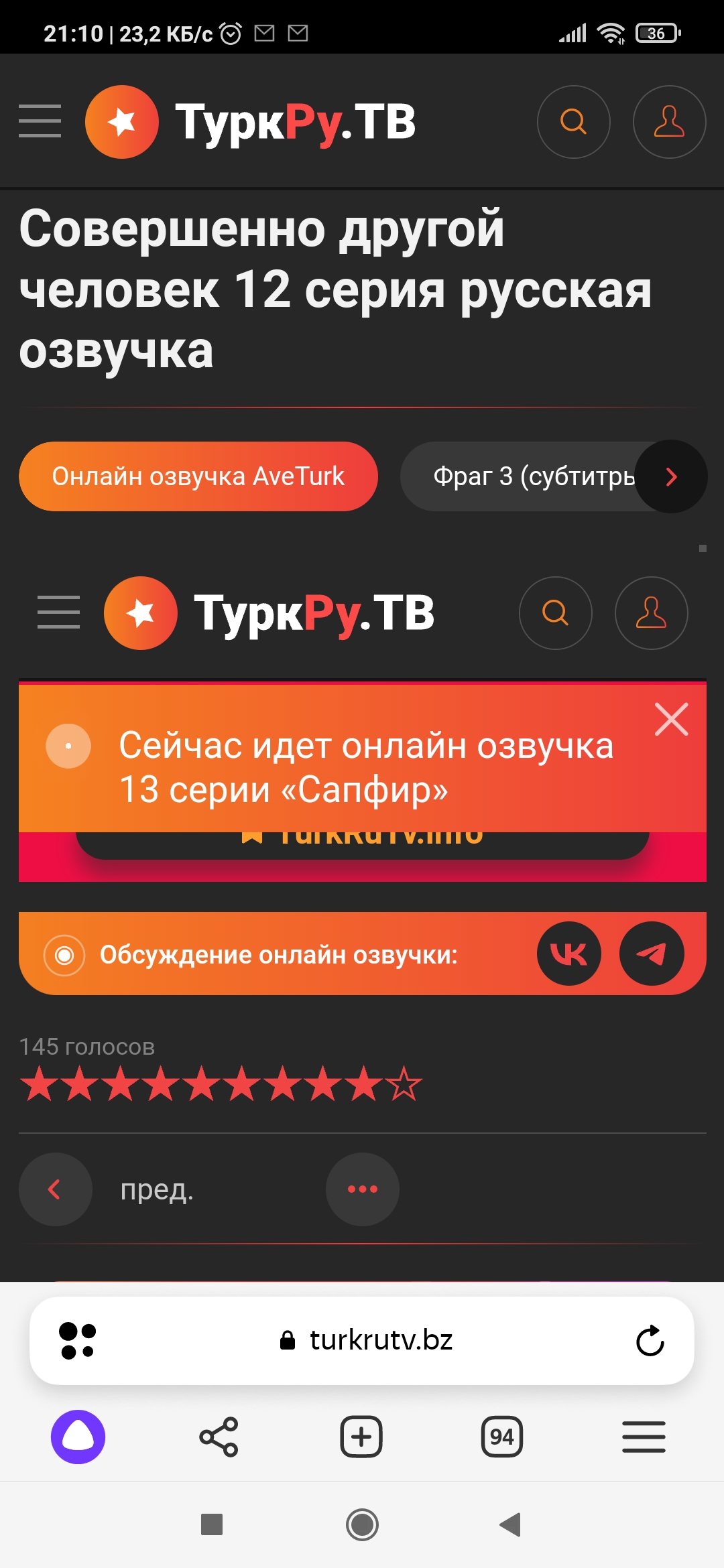Open the site menu above the episode title
The width and height of the screenshot is (724, 1568).
pyautogui.click(x=40, y=121)
